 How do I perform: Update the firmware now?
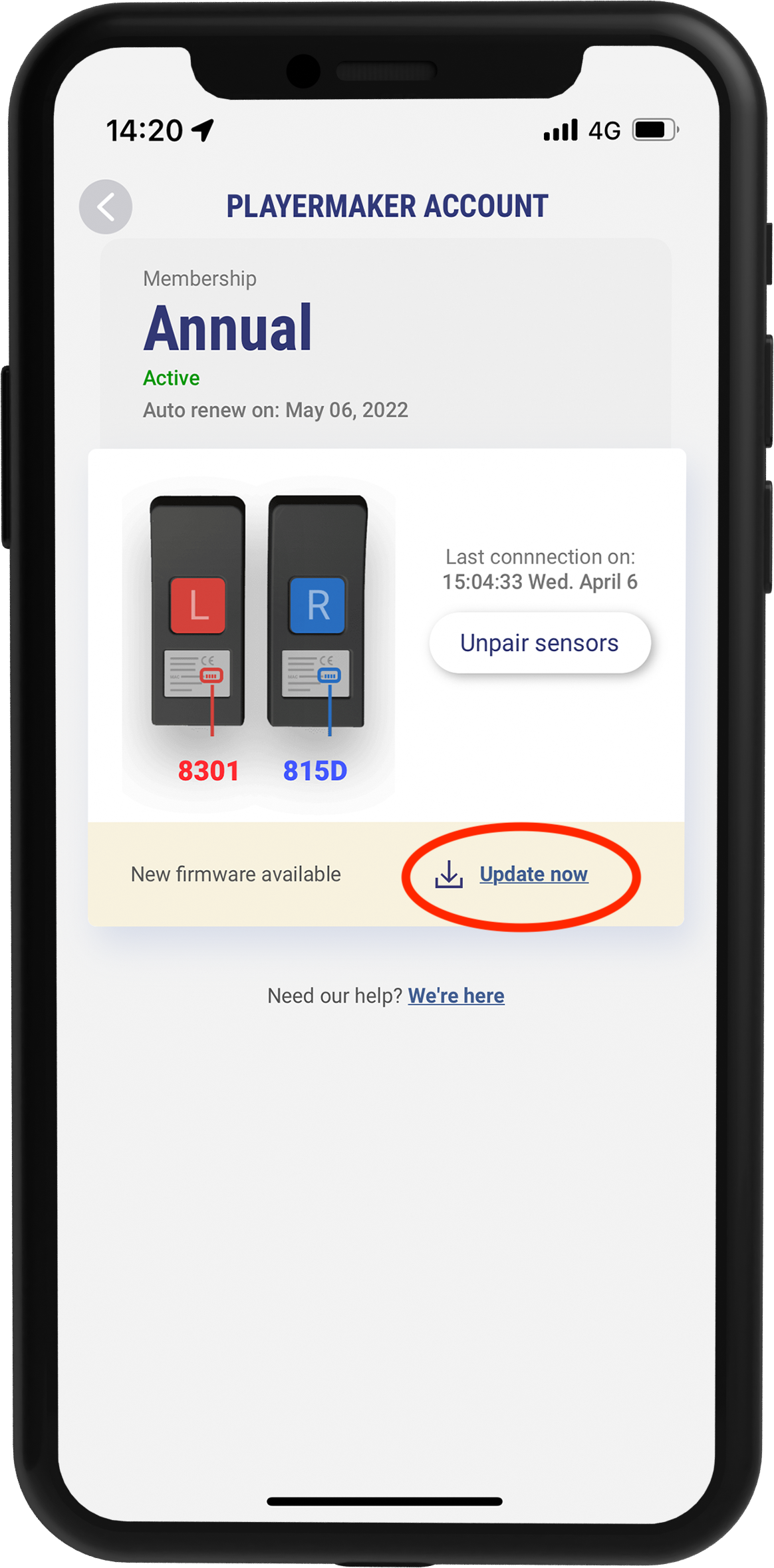click(533, 874)
